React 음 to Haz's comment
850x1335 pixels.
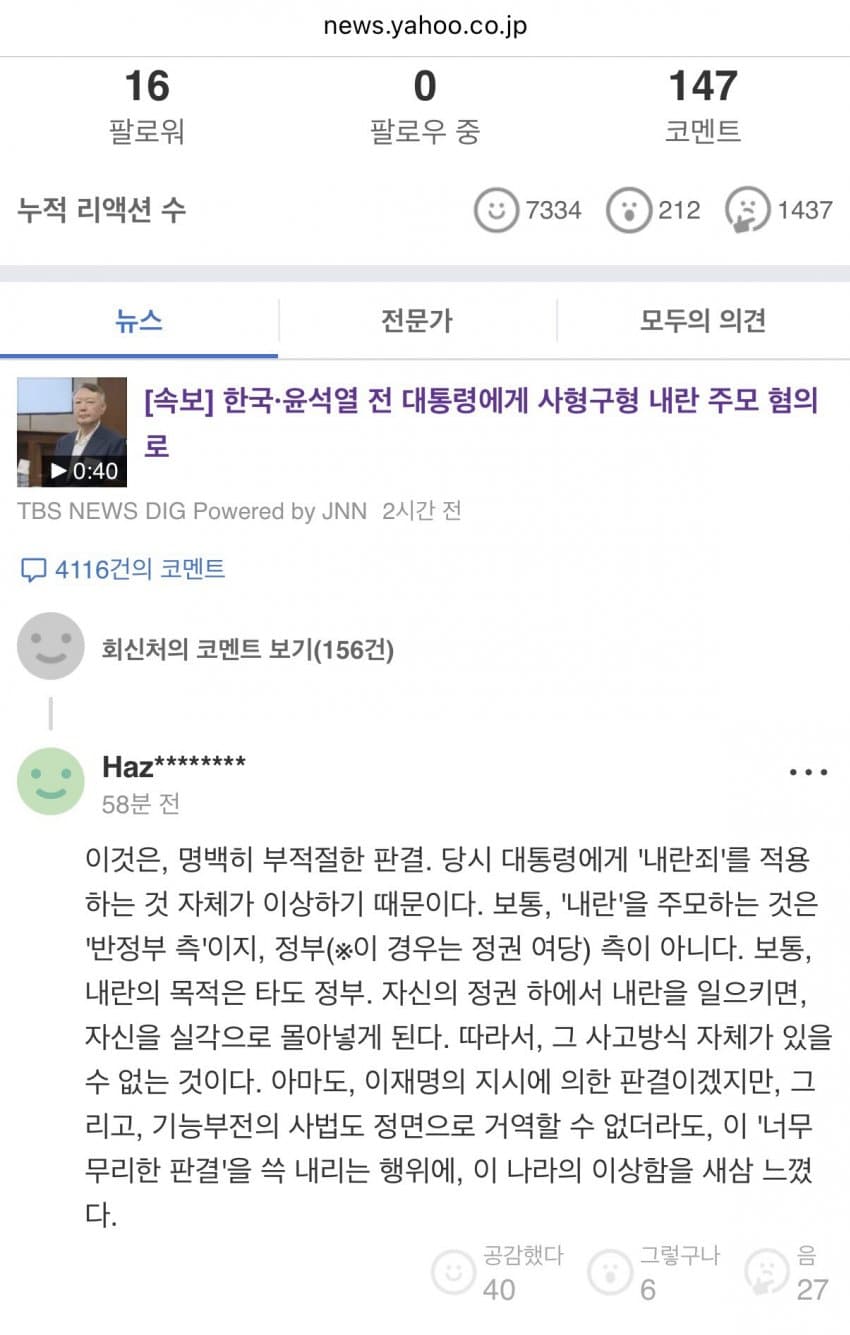[x=768, y=1272]
